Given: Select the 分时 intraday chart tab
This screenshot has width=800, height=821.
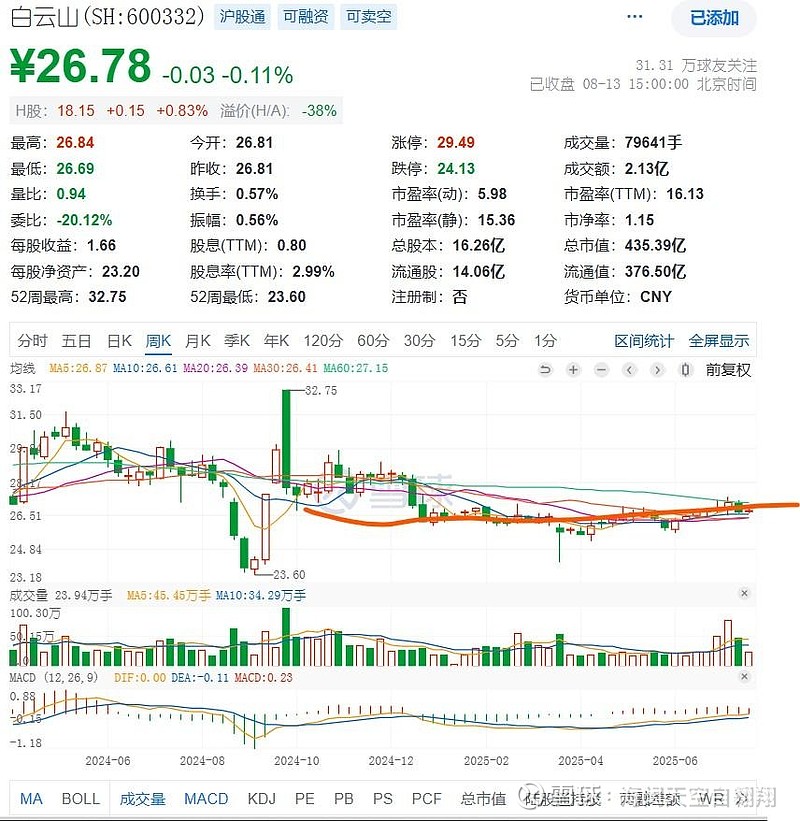Looking at the screenshot, I should (x=32, y=341).
